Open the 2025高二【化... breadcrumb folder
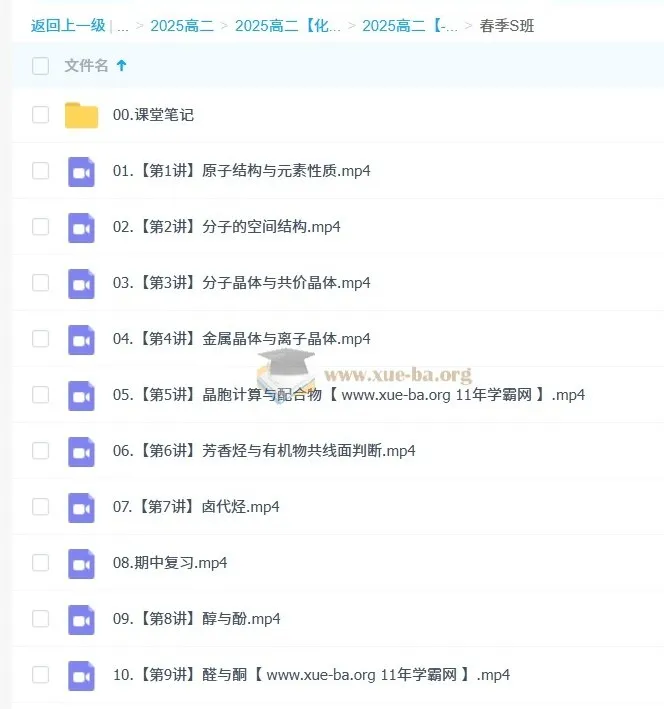664x709 pixels. pyautogui.click(x=288, y=25)
